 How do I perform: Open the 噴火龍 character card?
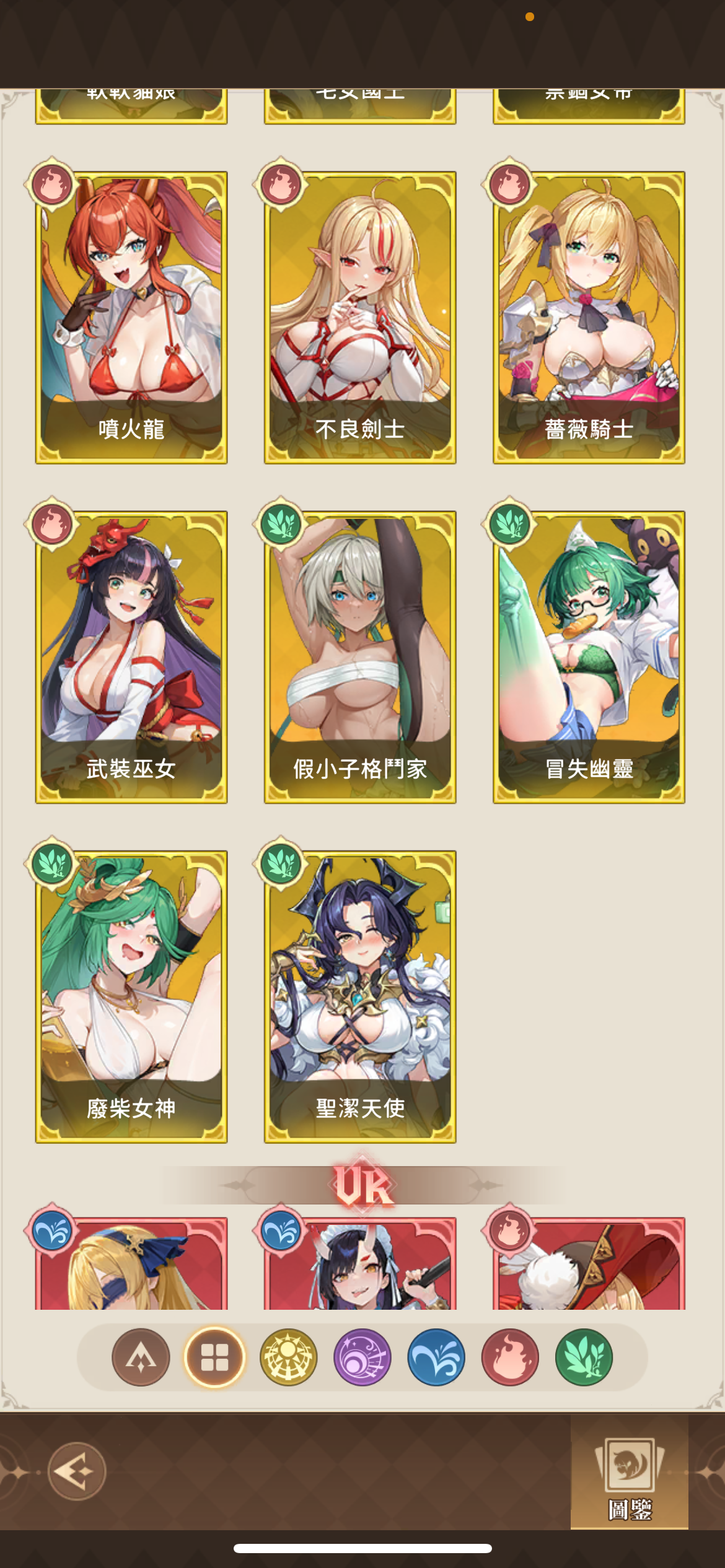coord(131,317)
